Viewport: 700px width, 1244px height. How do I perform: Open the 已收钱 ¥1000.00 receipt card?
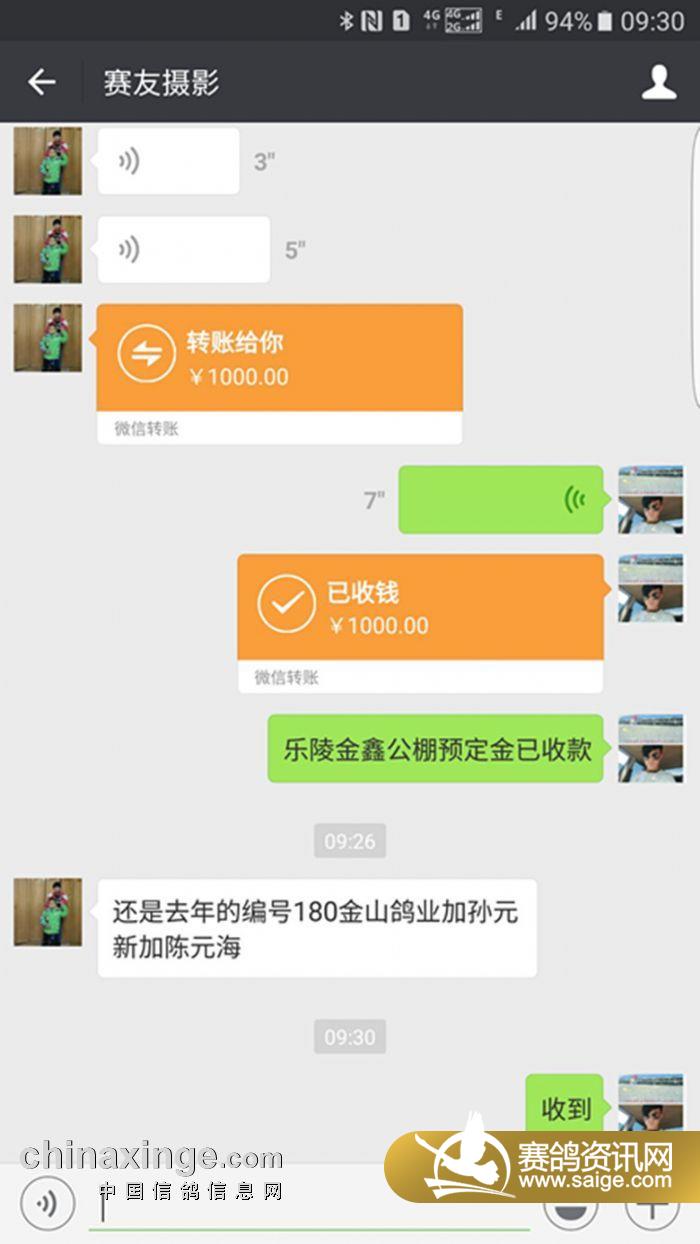pos(420,608)
